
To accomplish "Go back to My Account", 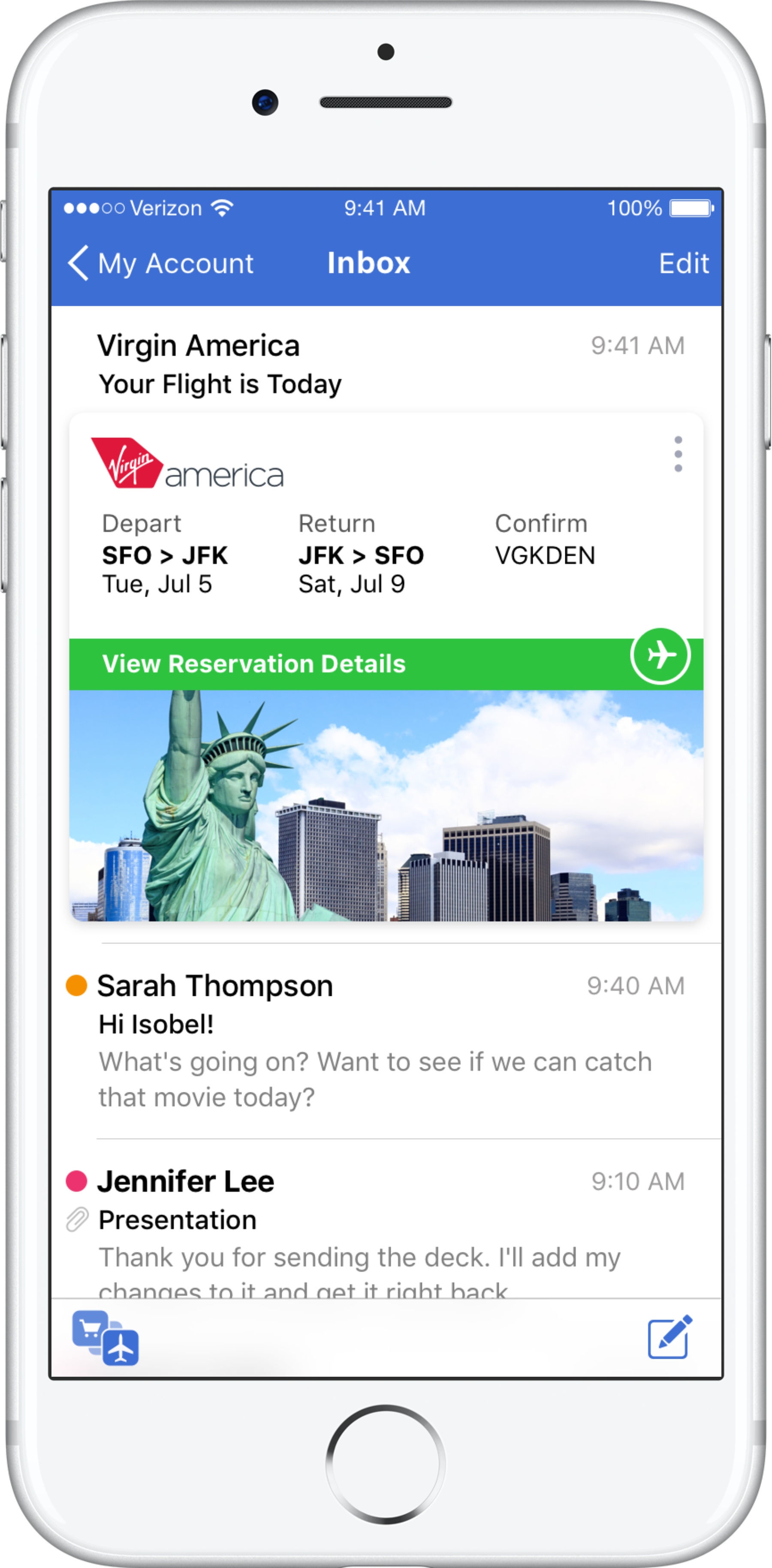I will (160, 264).
